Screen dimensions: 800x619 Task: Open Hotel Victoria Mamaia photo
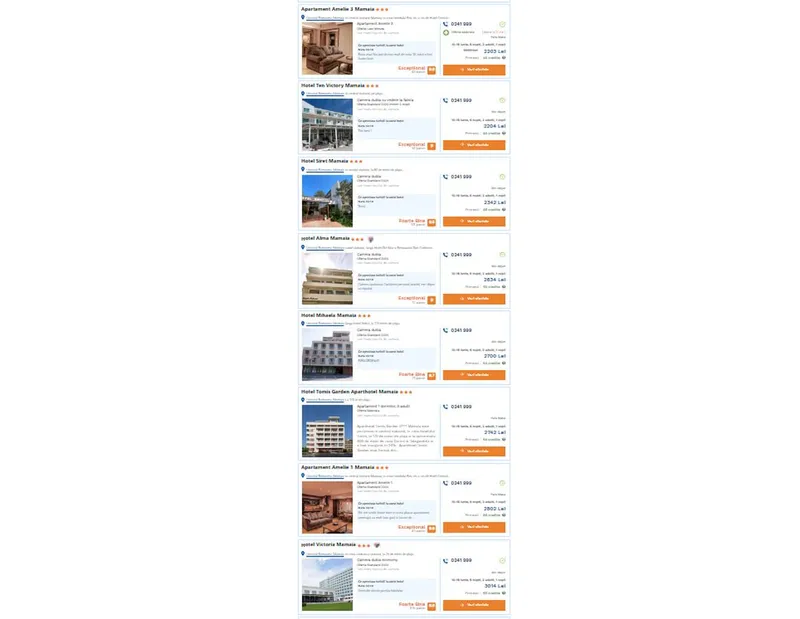pos(327,584)
